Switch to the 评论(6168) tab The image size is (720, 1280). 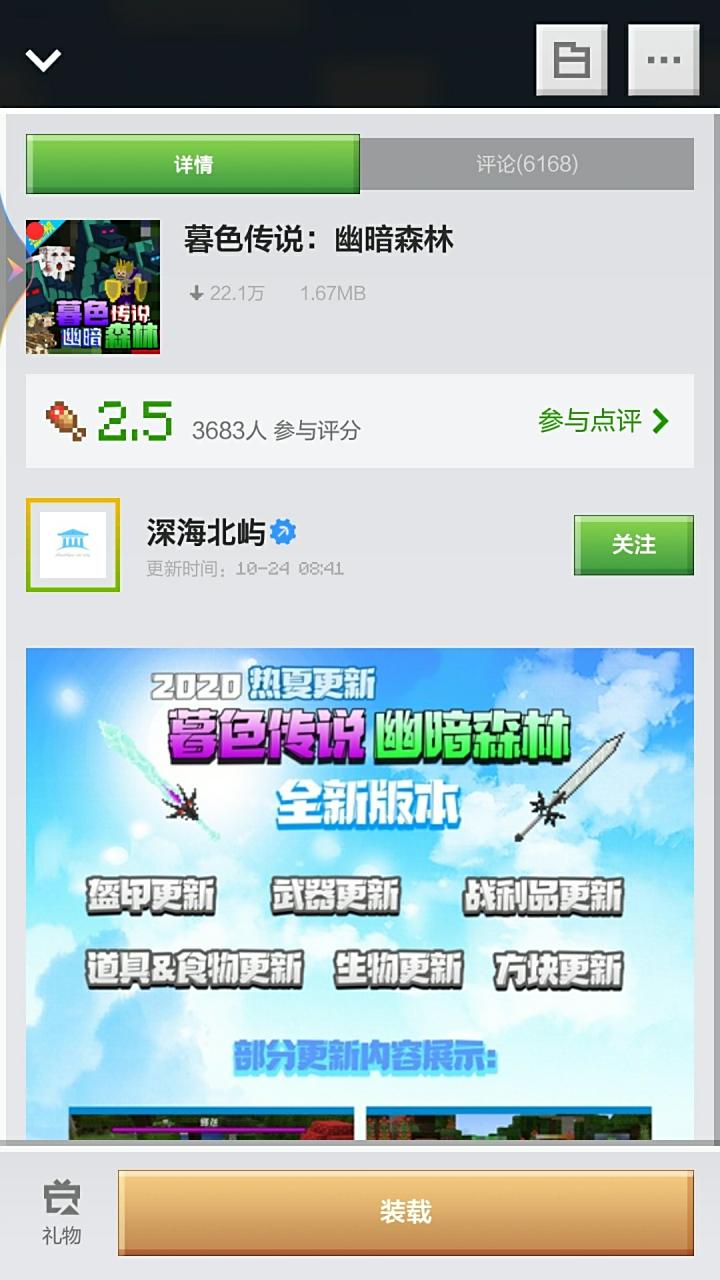[526, 164]
